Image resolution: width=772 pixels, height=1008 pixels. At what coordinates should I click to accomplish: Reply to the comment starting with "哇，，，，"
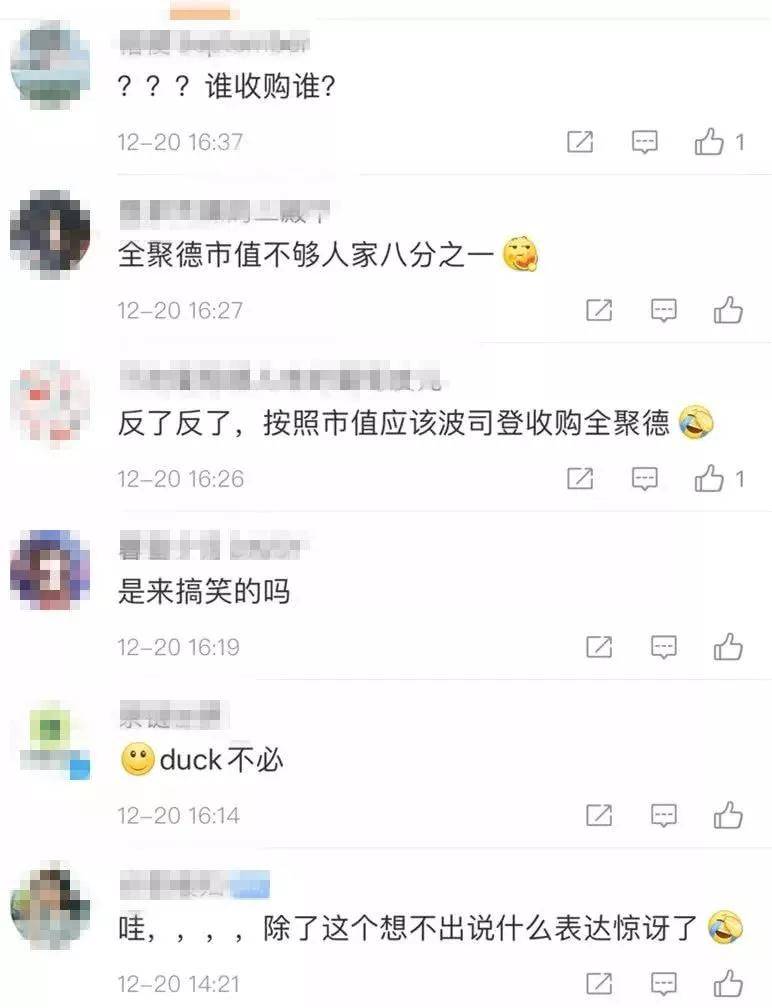tap(664, 983)
